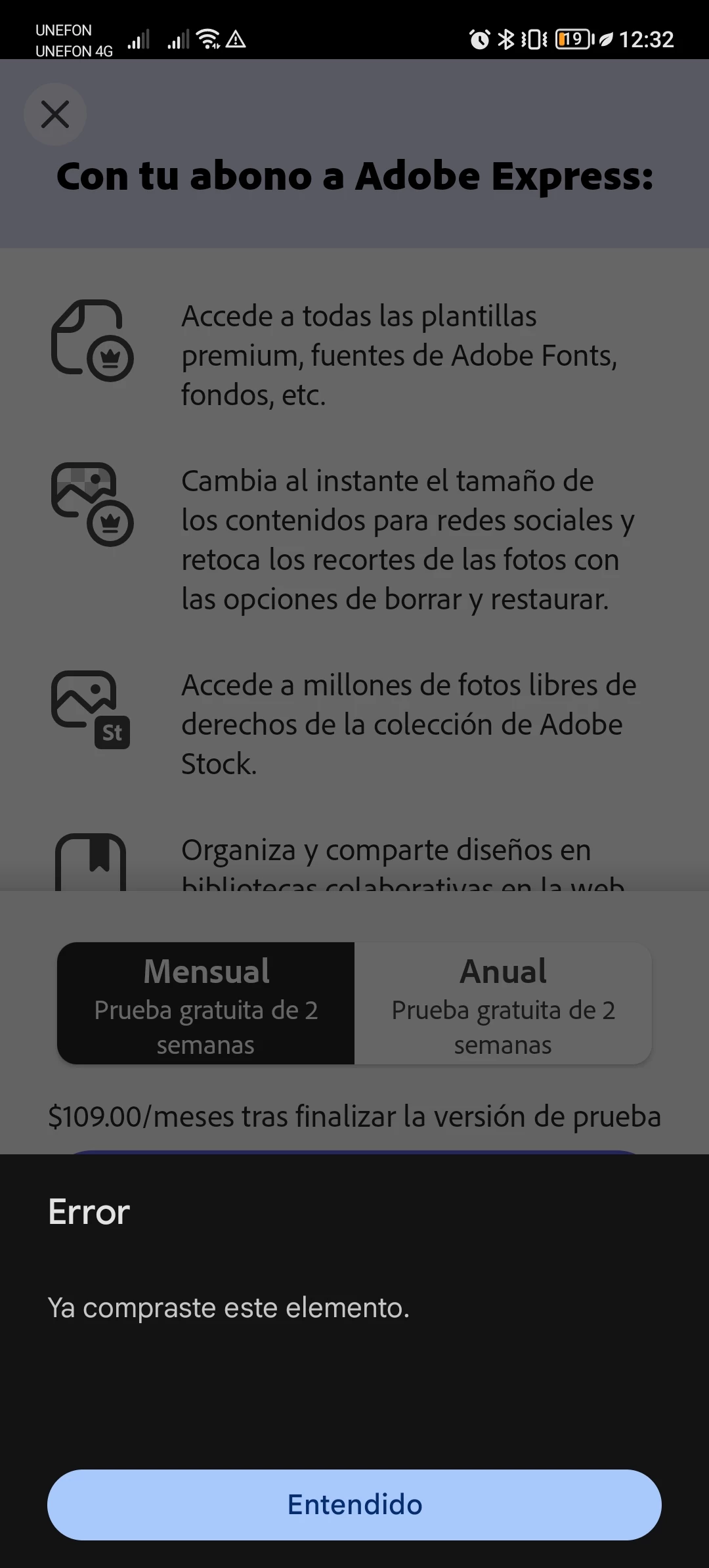Close the Adobe Express subscription screen
This screenshot has width=709, height=1568.
pos(55,114)
